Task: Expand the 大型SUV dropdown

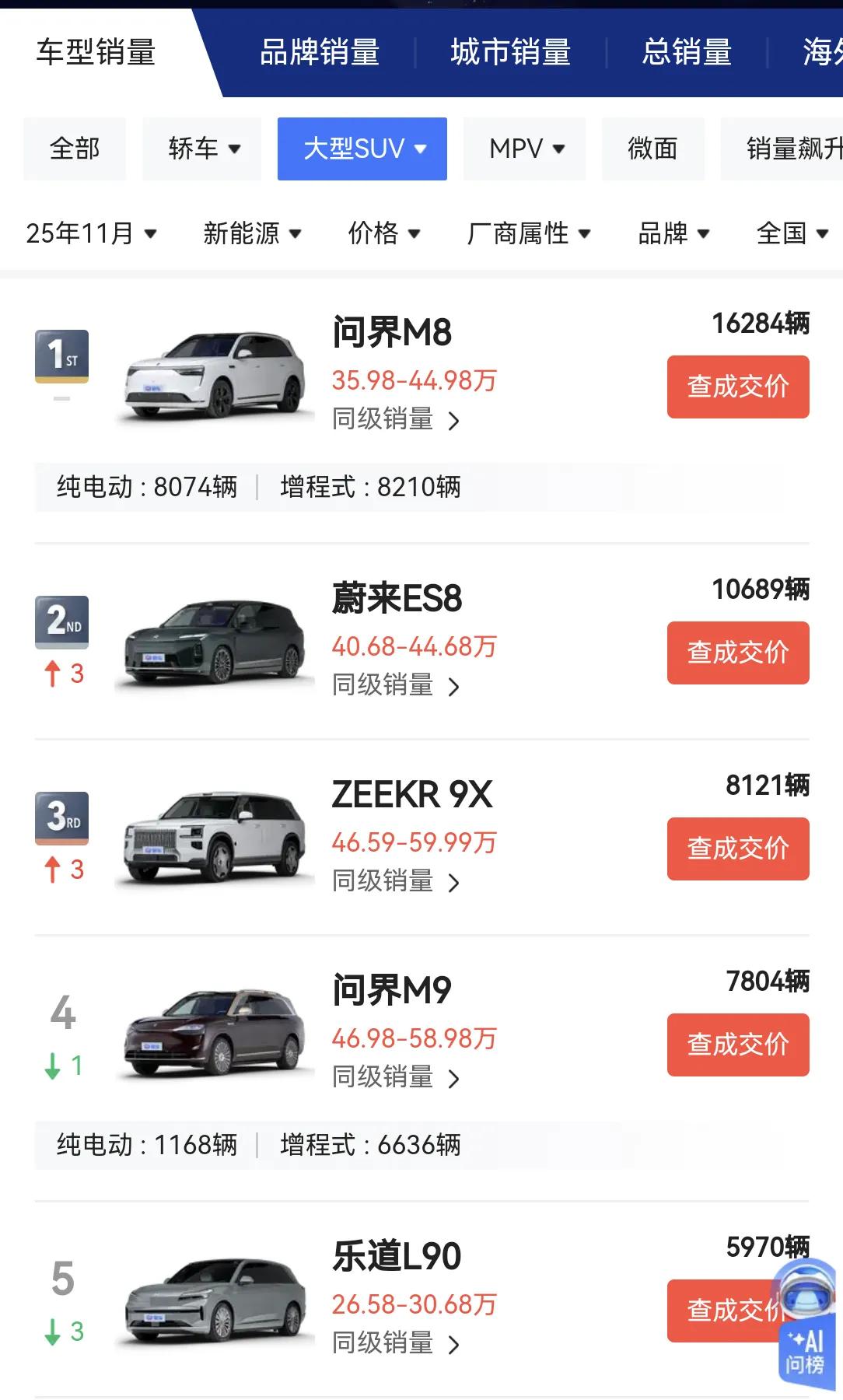Action: coord(362,149)
